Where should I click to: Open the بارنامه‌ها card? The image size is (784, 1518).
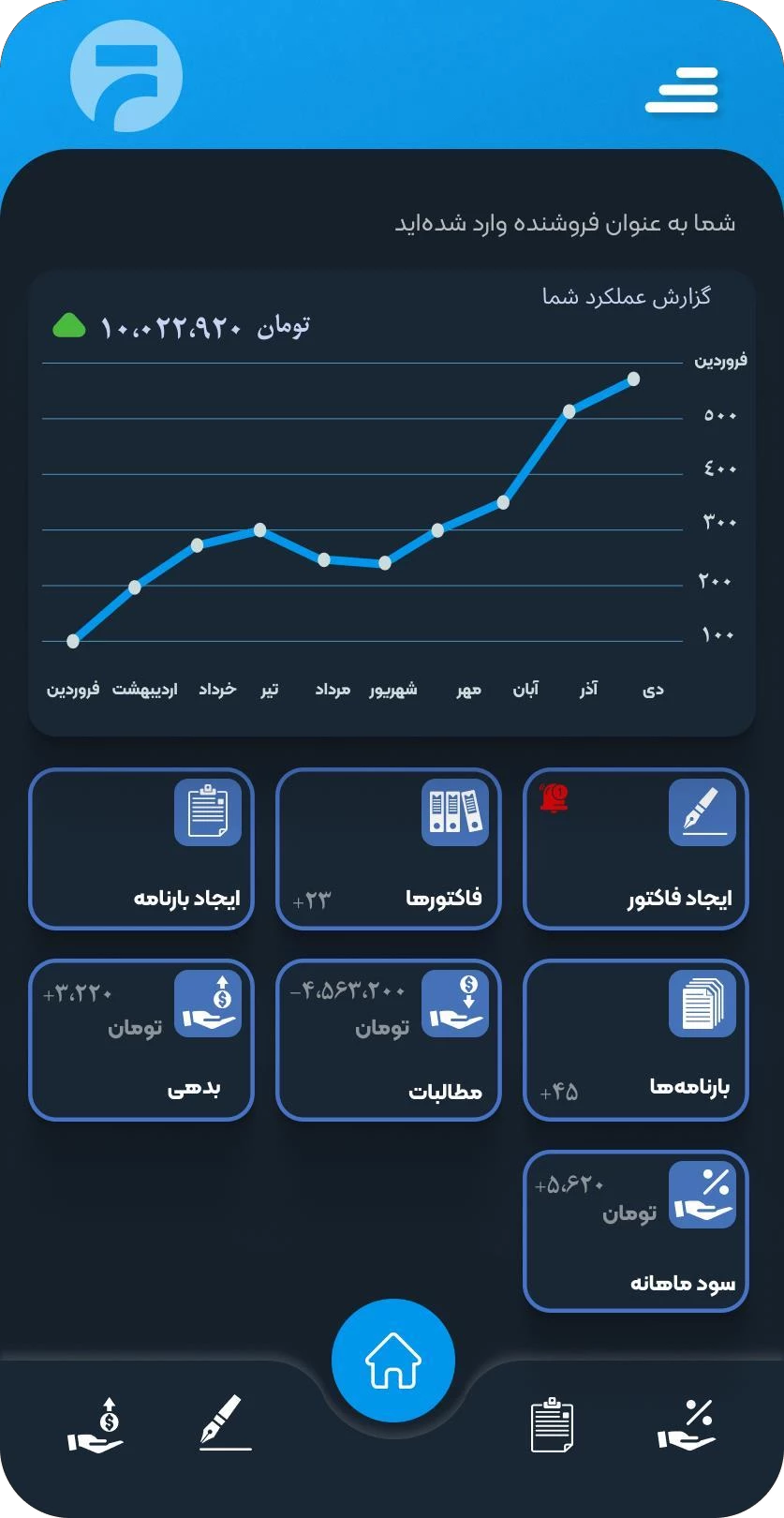click(635, 1040)
